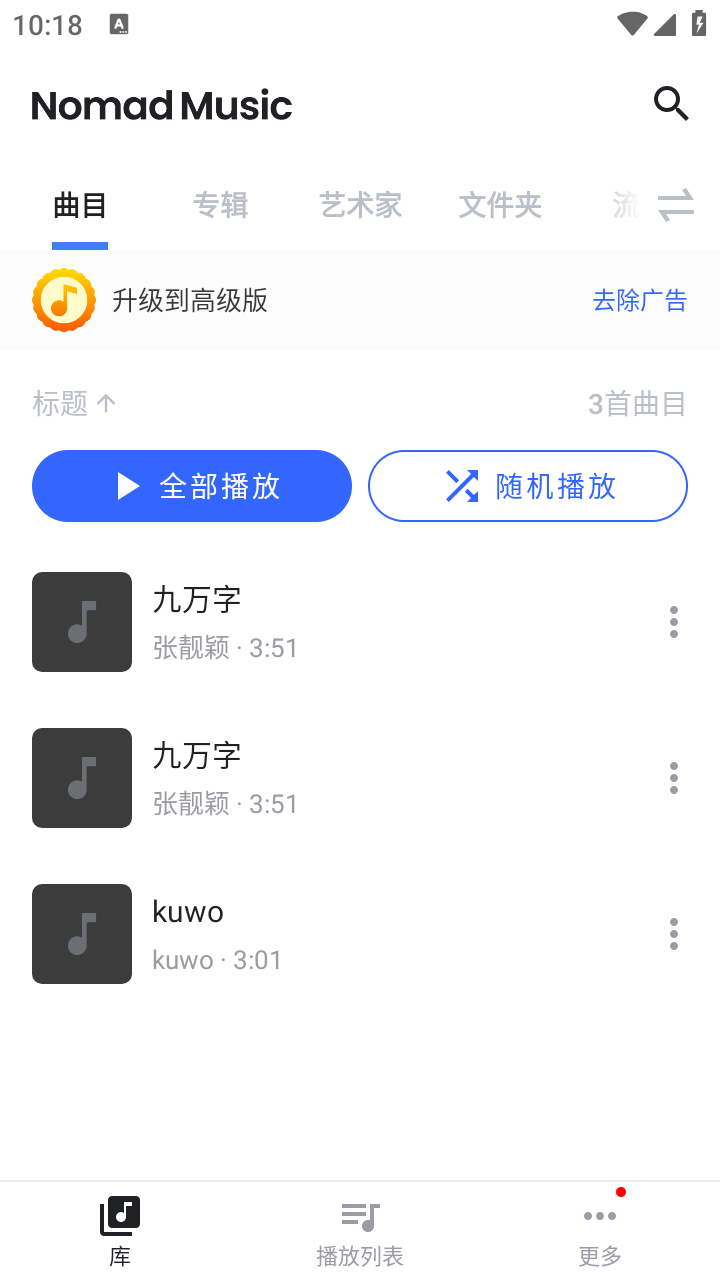Switch to the 专辑 tab
This screenshot has height=1280, width=720.
[220, 205]
